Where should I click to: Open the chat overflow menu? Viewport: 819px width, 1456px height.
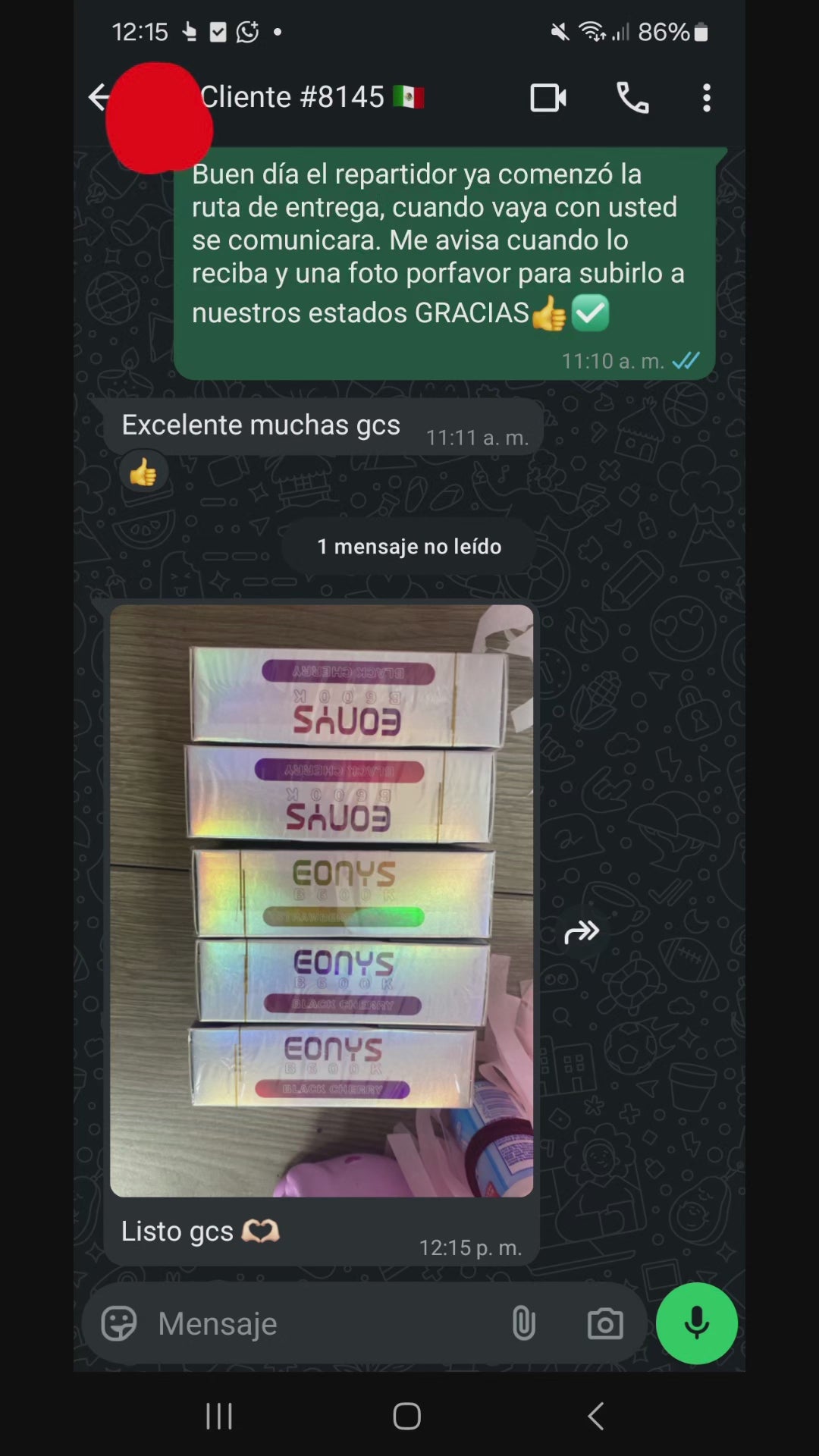(x=706, y=98)
